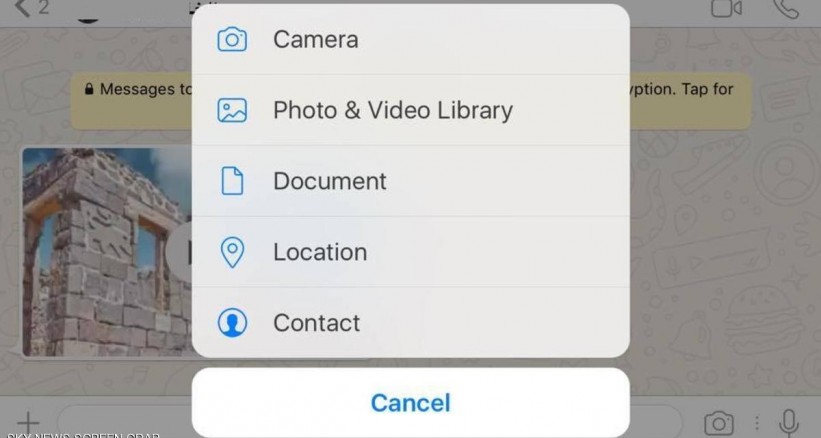
Task: Share a Location in the chat
Action: tap(410, 252)
